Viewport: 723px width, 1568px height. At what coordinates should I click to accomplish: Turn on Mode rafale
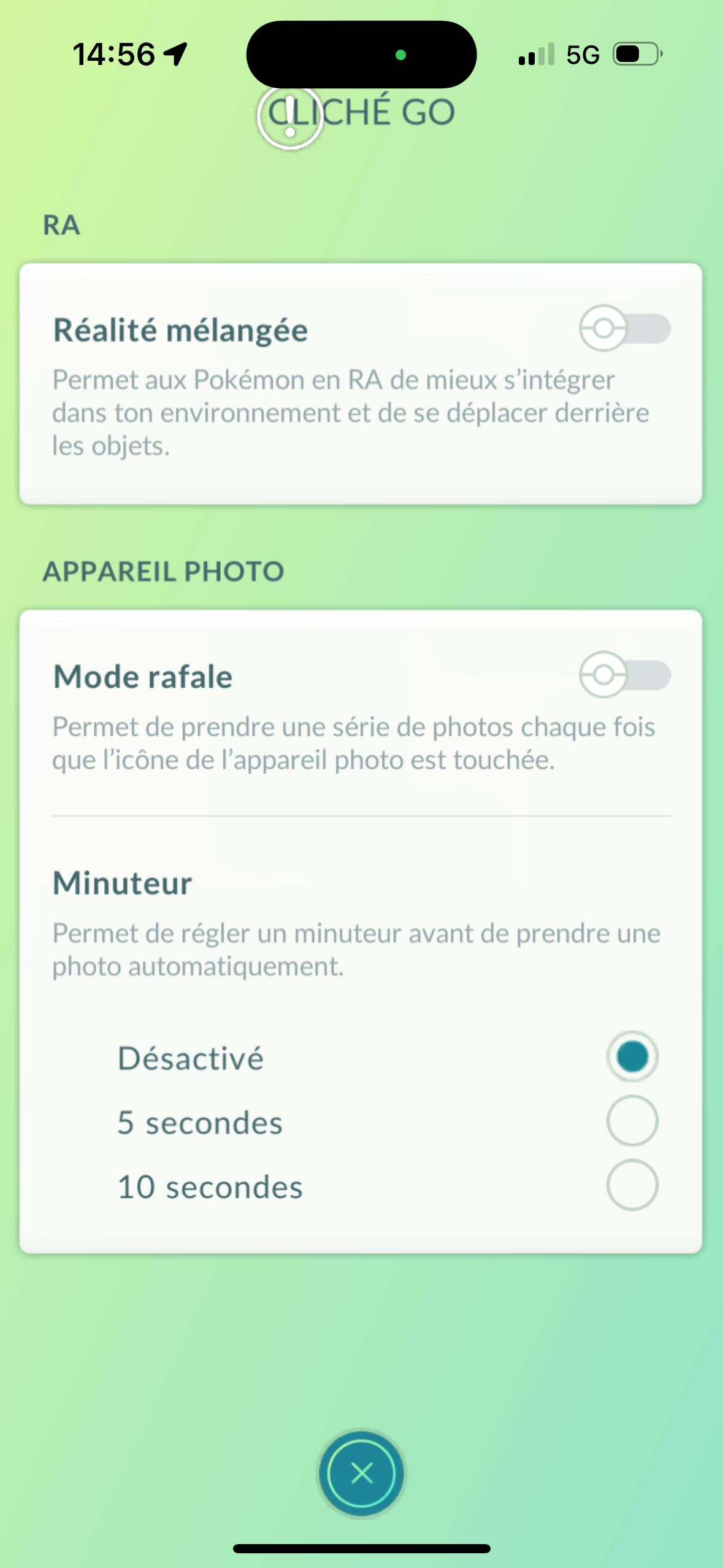[x=624, y=675]
